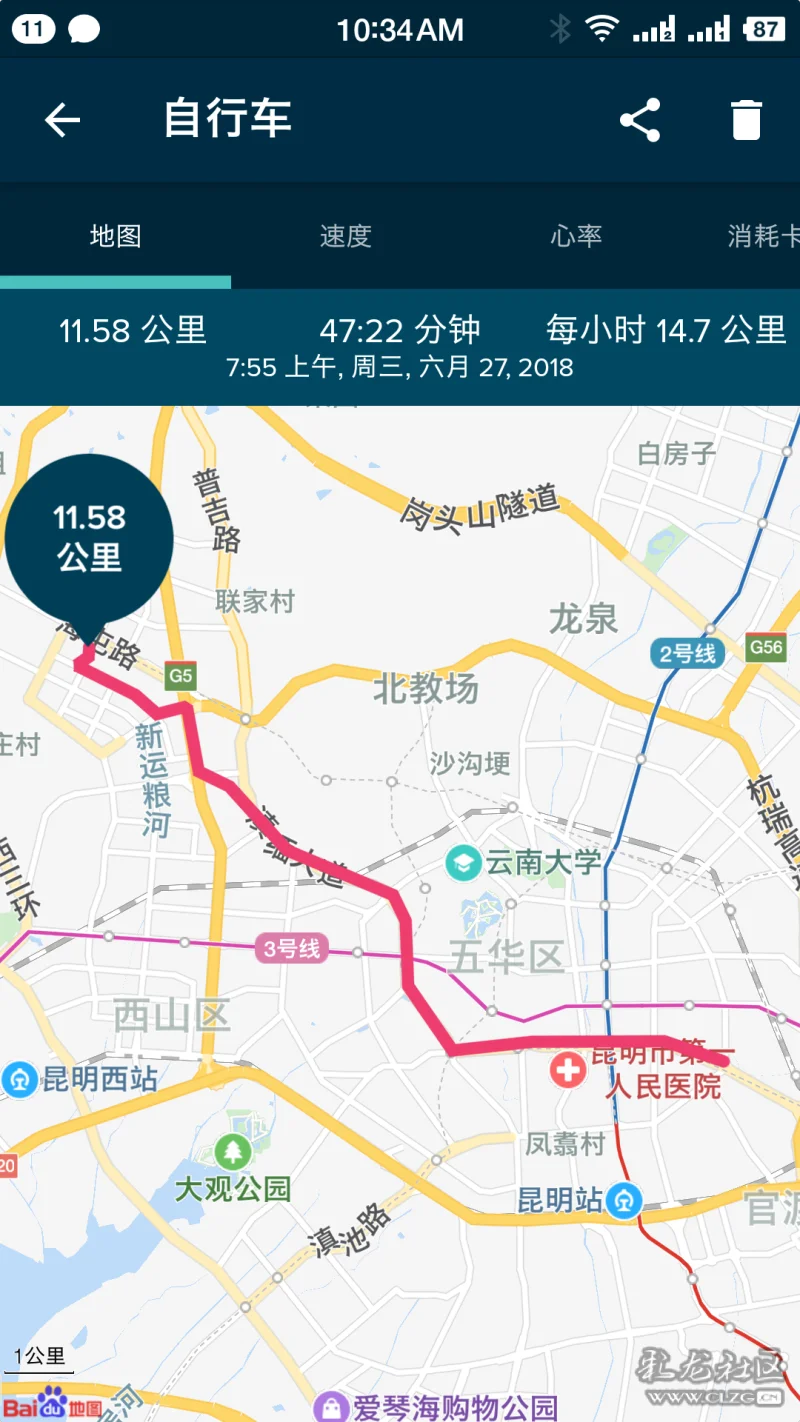Image resolution: width=800 pixels, height=1422 pixels.
Task: Delete this activity with trash icon
Action: click(746, 120)
